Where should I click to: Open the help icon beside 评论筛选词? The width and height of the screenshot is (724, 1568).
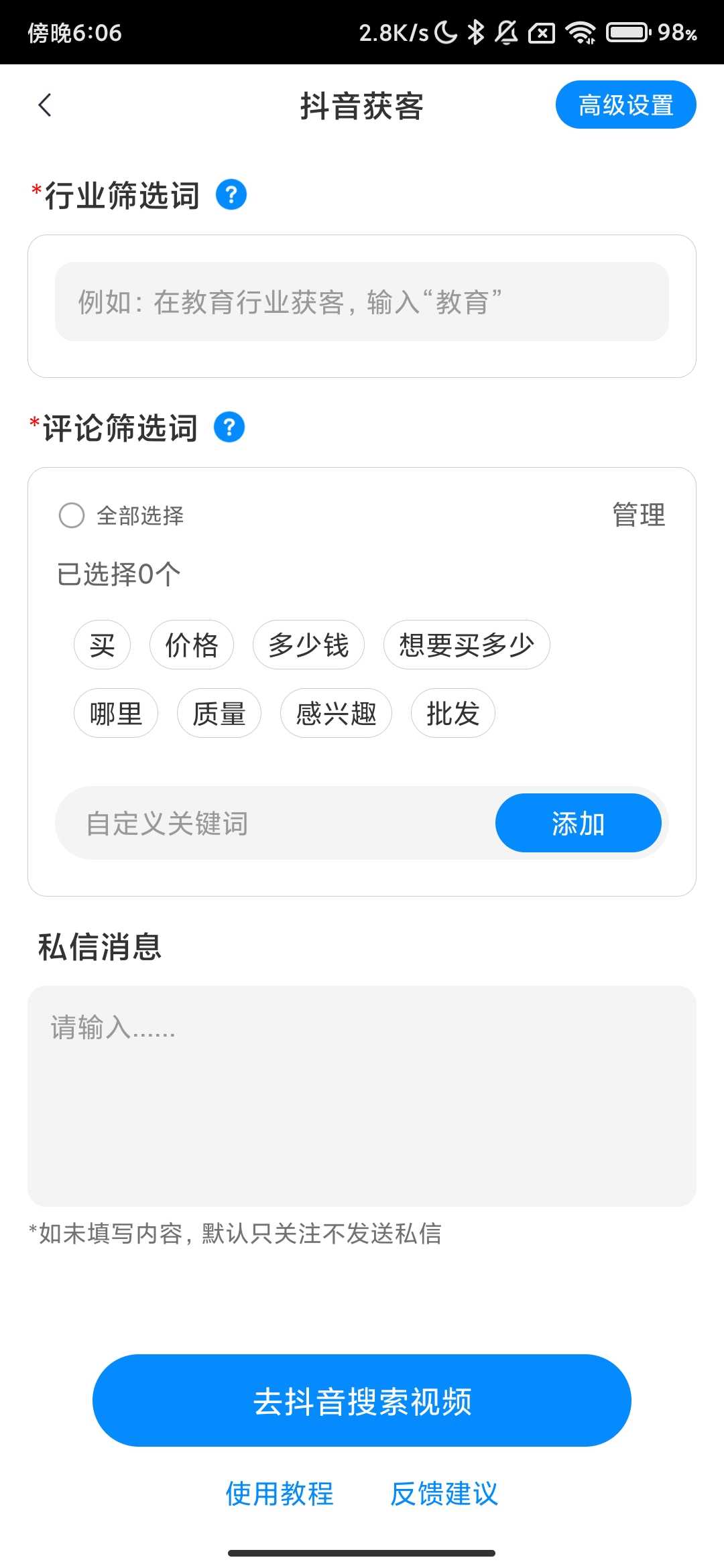click(x=229, y=427)
